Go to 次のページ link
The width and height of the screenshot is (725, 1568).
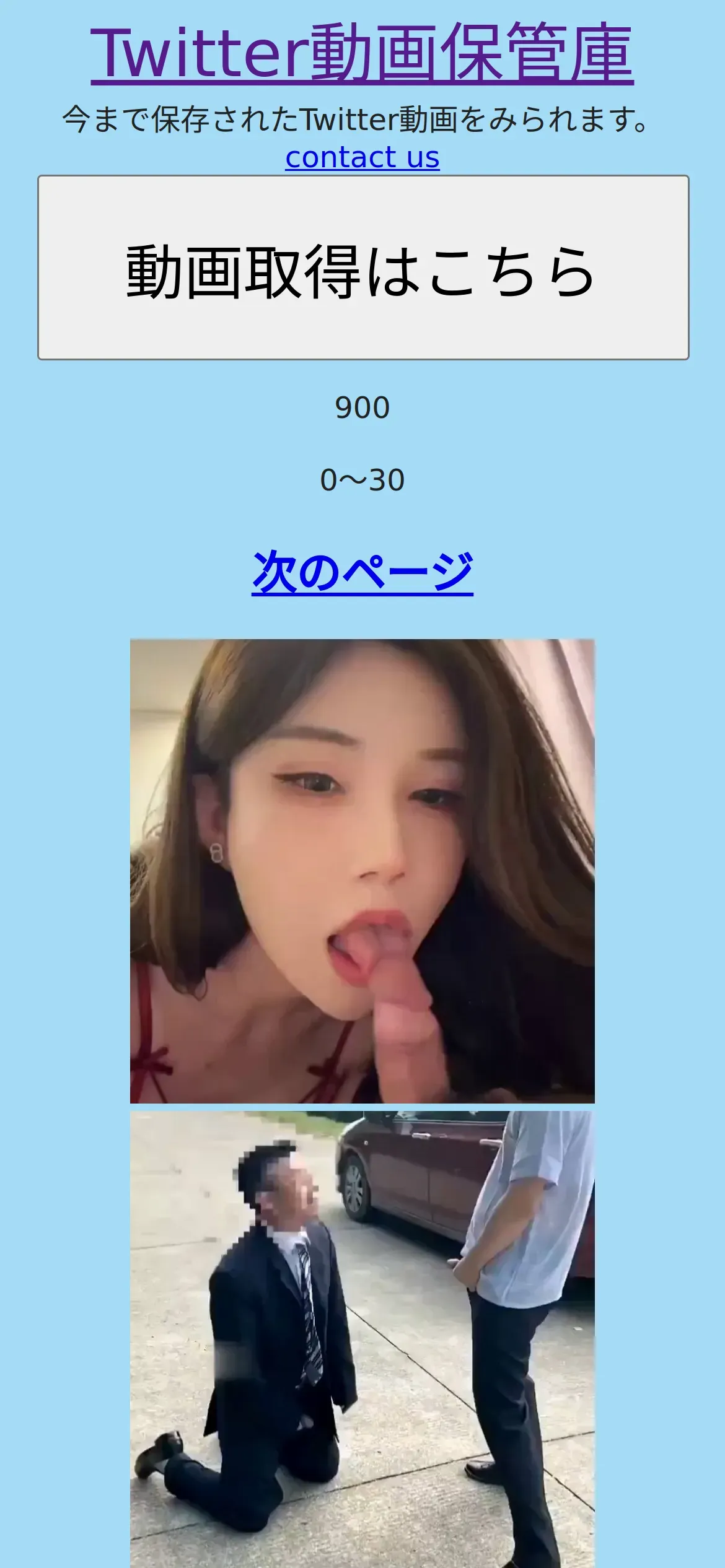coord(362,572)
